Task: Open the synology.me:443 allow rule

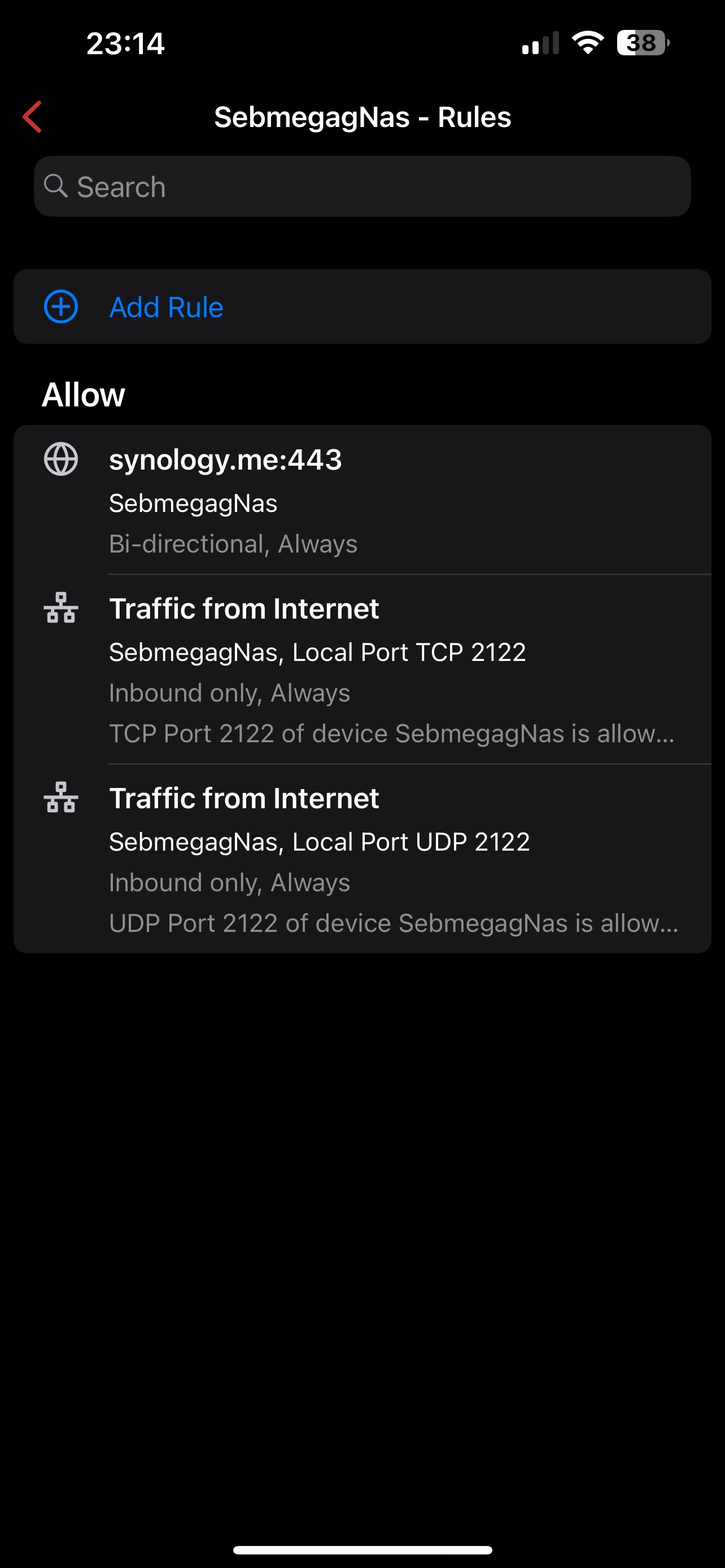Action: [x=362, y=500]
